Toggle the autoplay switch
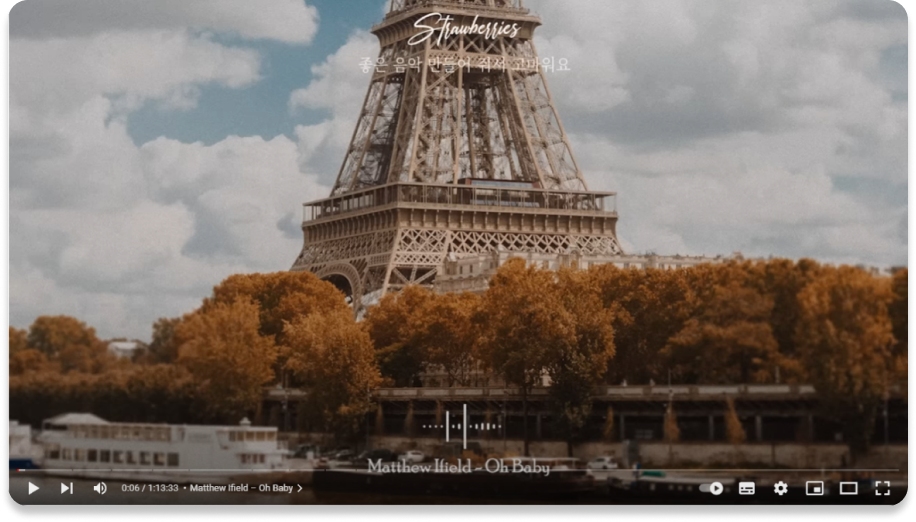The width and height of the screenshot is (916, 522). click(712, 488)
